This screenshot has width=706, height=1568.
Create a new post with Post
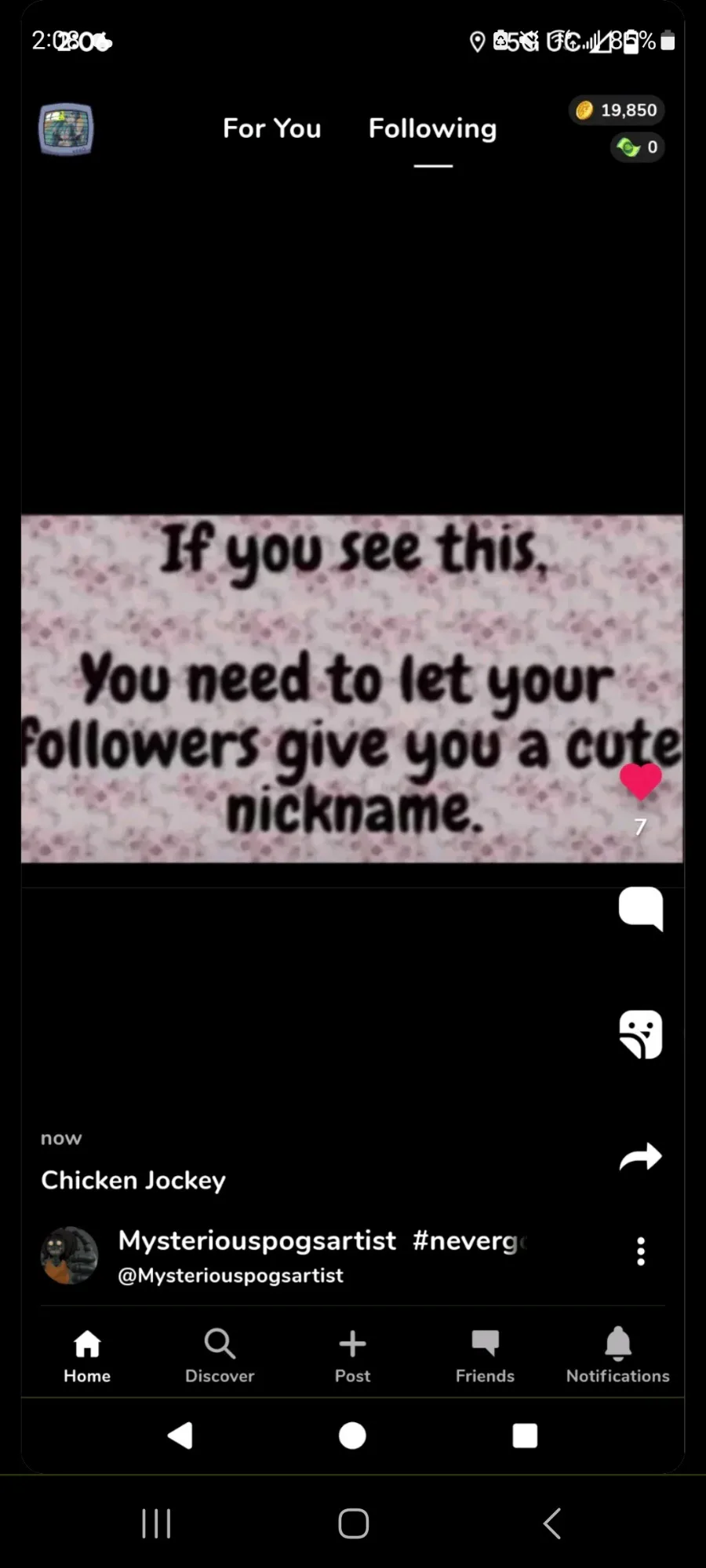352,1356
